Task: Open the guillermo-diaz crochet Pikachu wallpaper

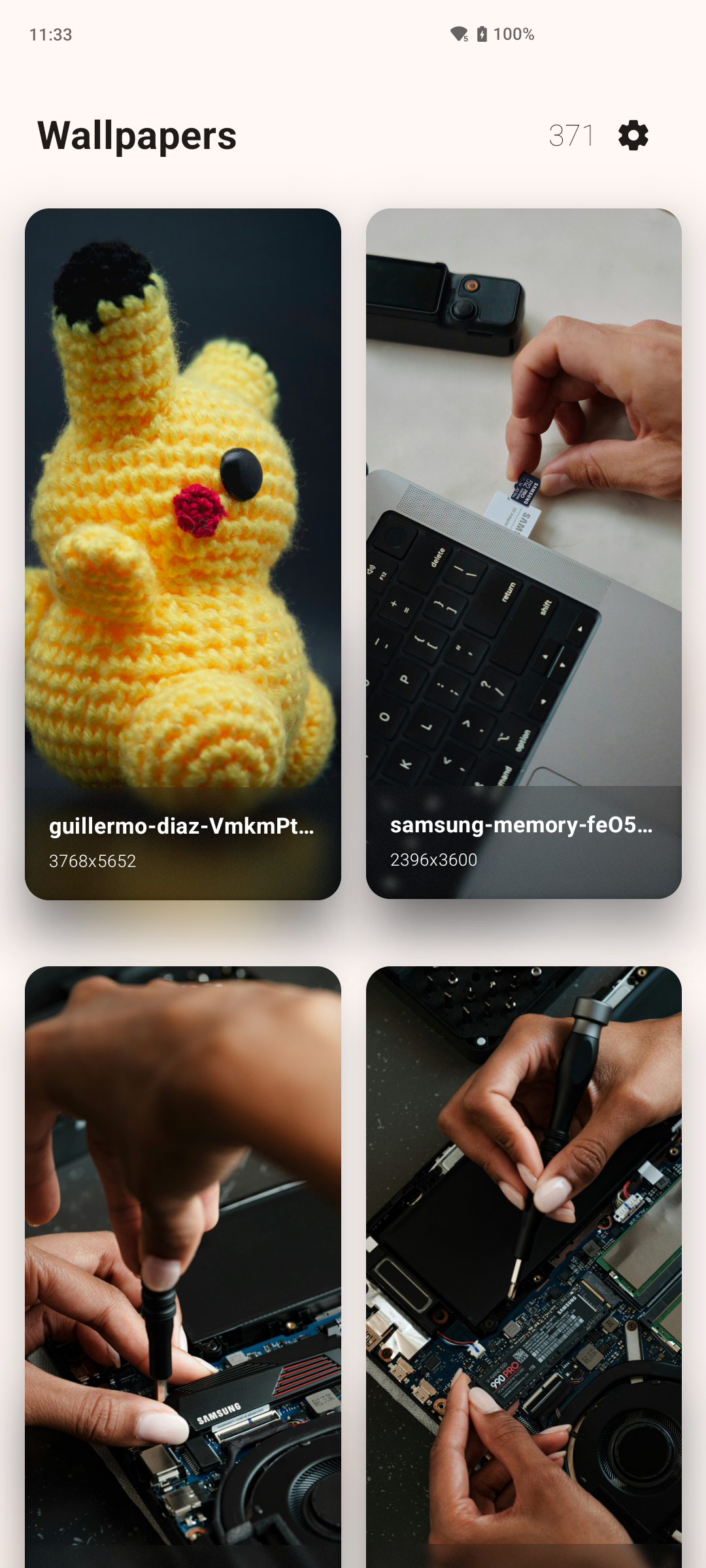Action: click(x=183, y=554)
